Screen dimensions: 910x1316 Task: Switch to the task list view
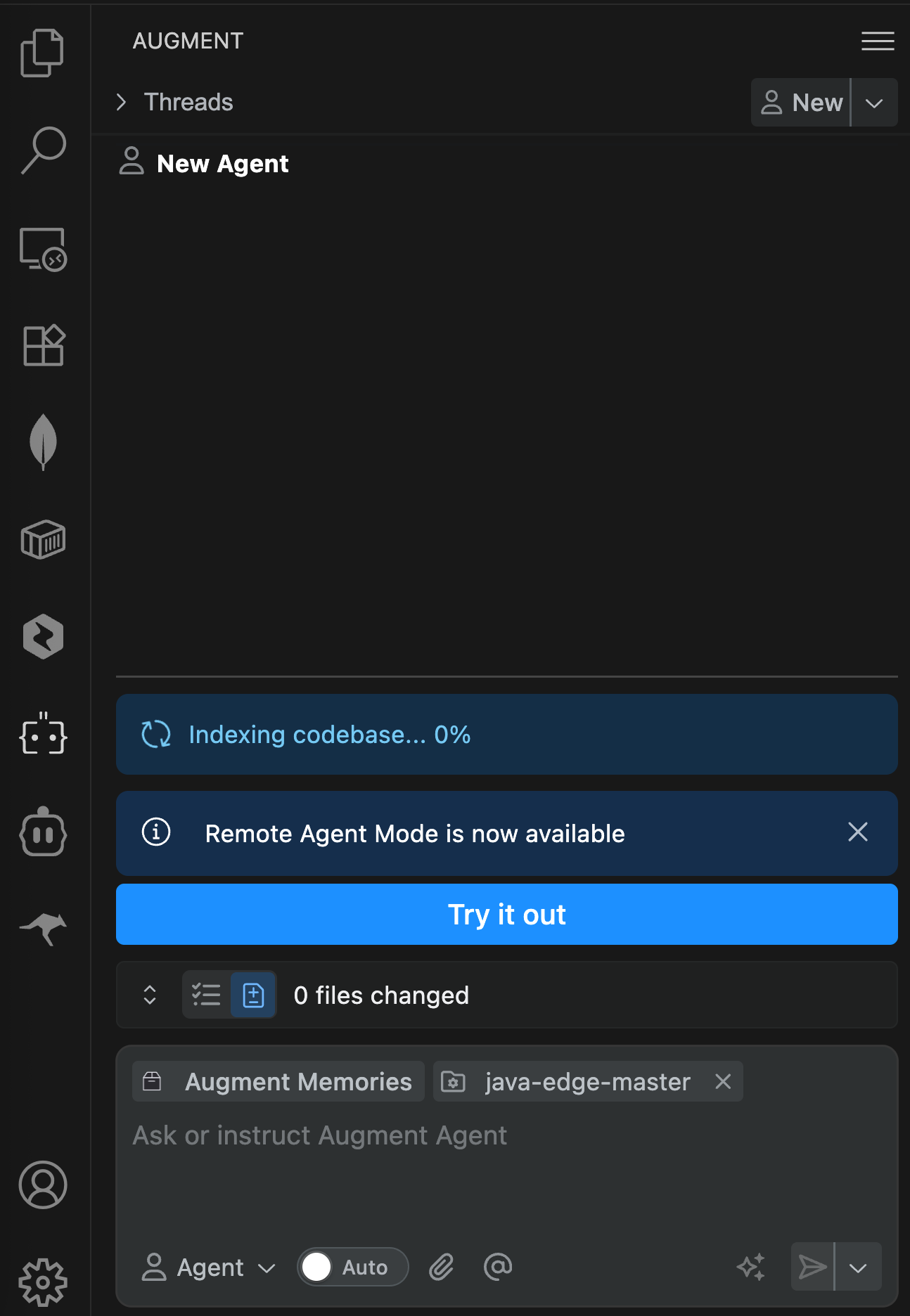[x=206, y=995]
